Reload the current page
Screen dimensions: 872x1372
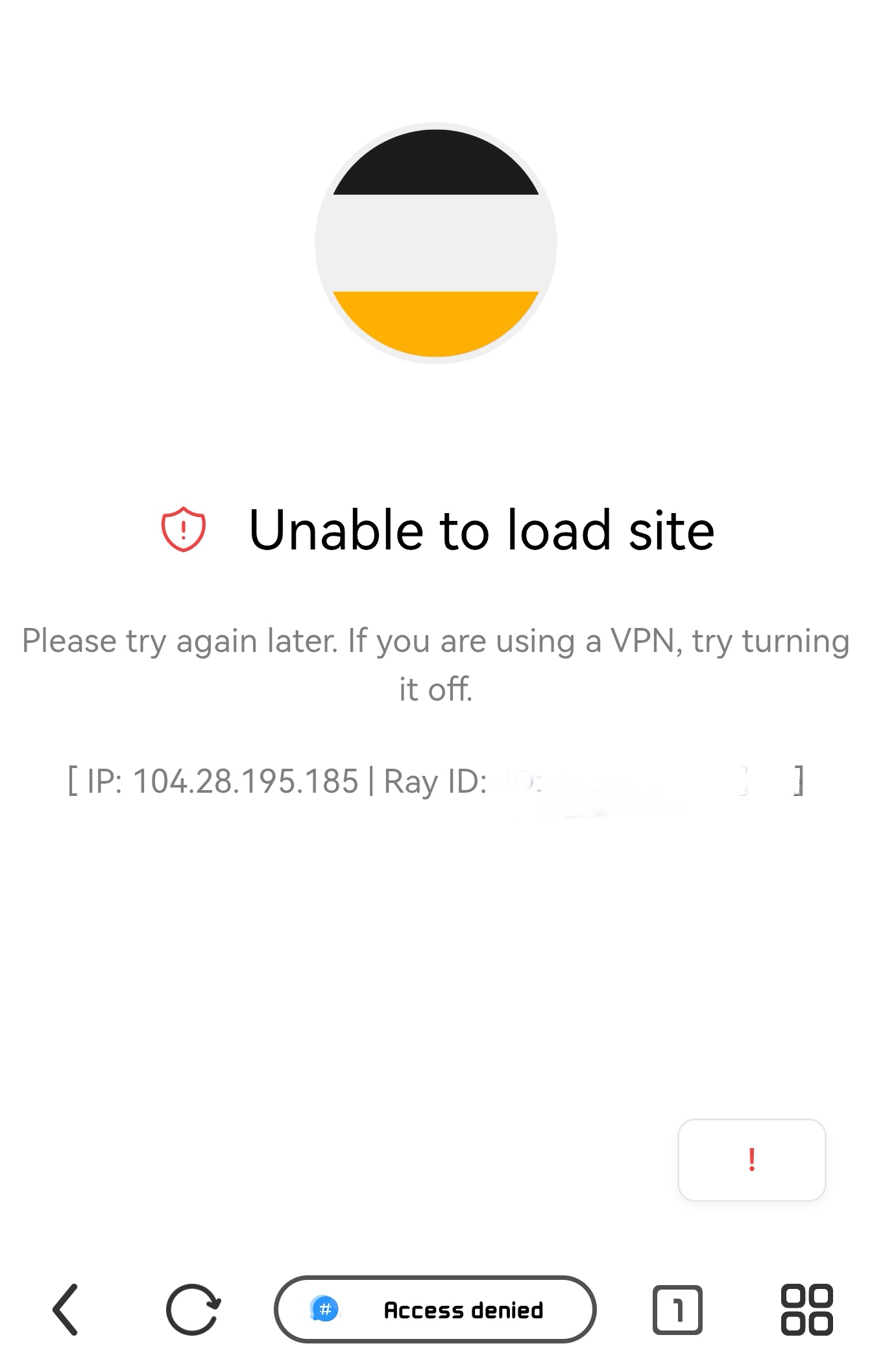click(193, 1309)
